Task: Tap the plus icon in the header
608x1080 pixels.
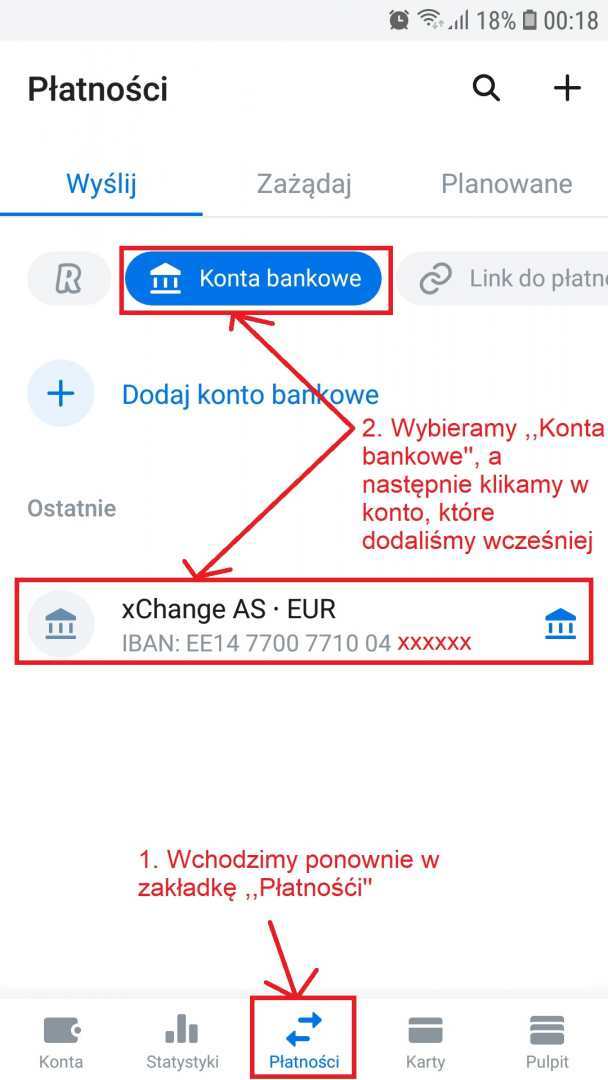Action: [567, 88]
